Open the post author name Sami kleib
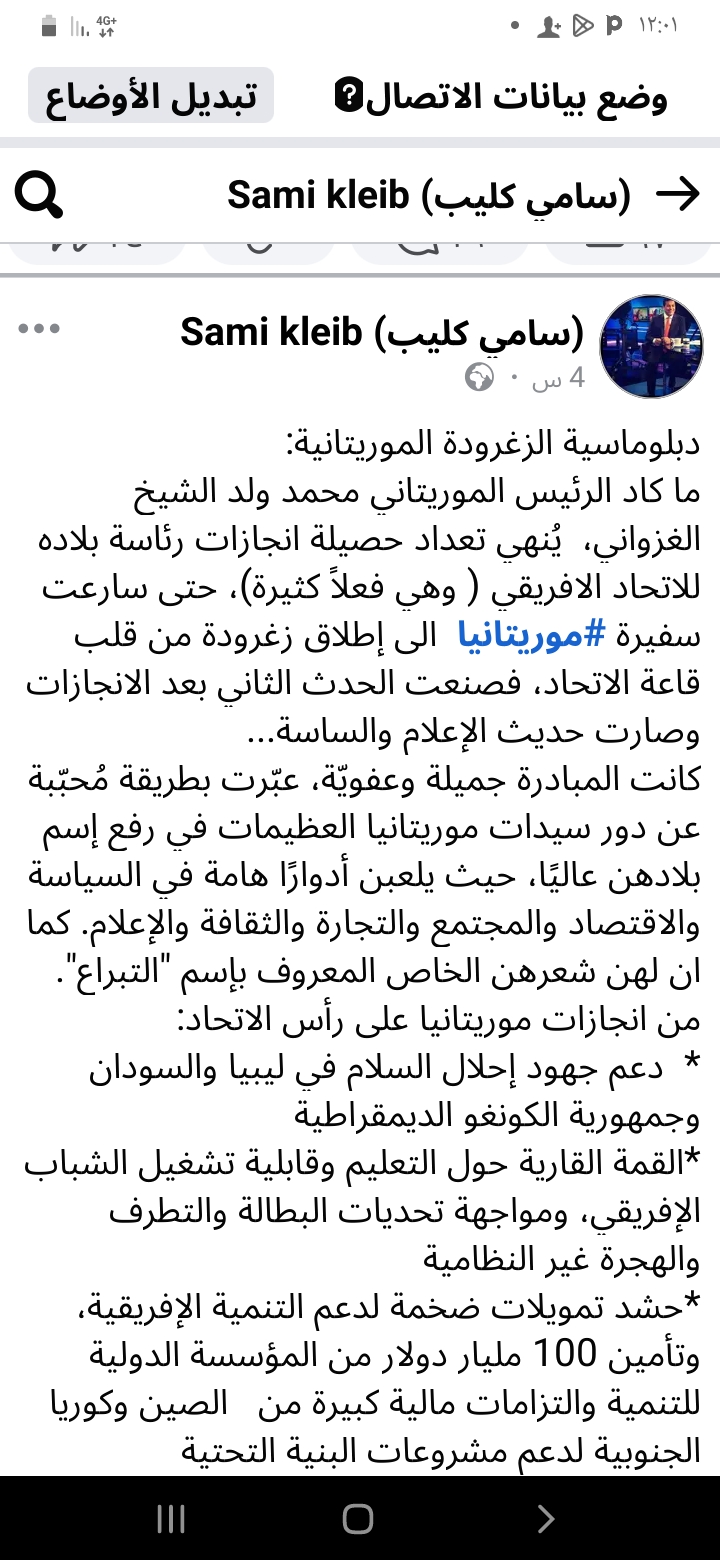This screenshot has height=1560, width=720. 381,331
